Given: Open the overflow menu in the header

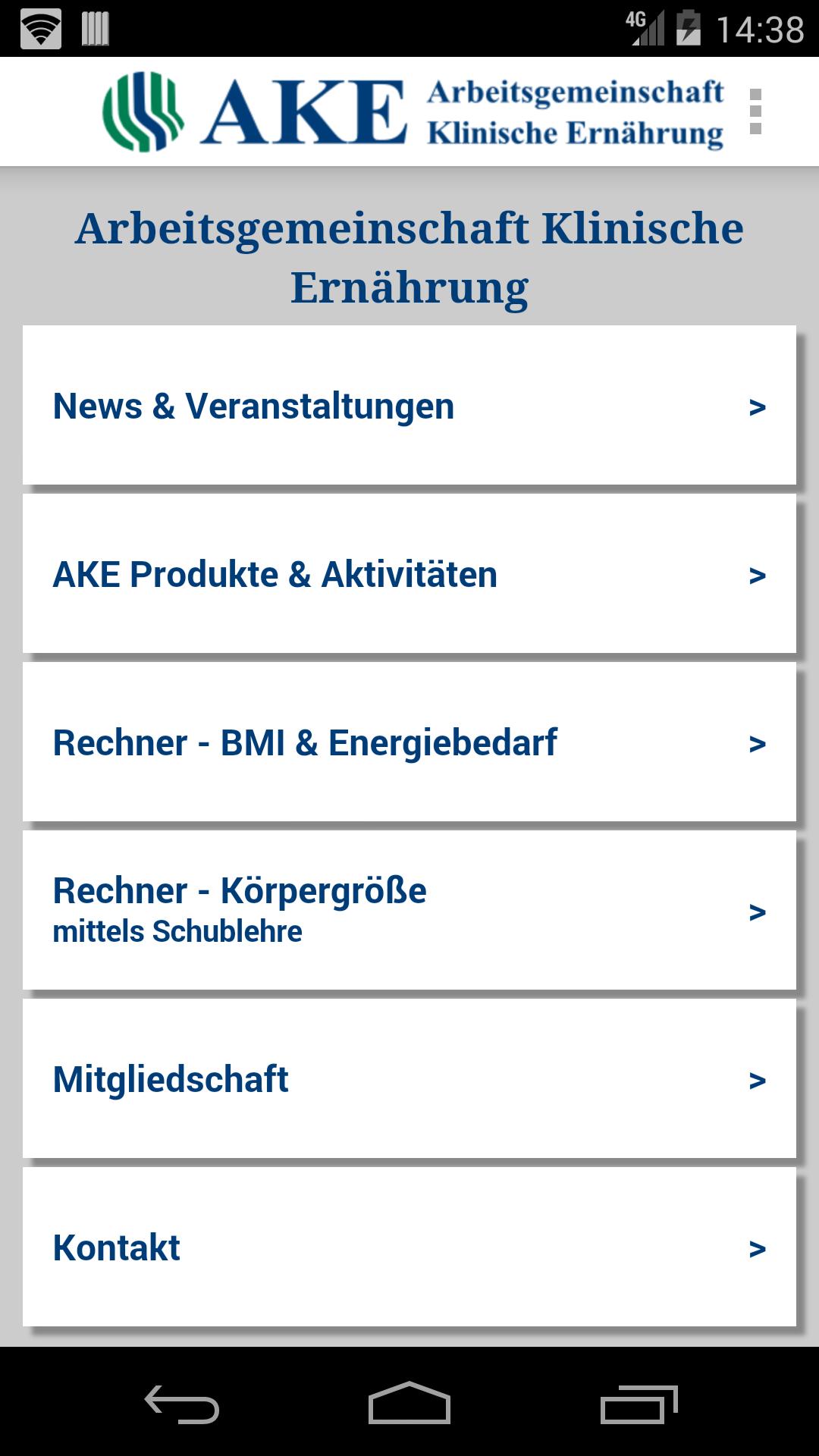Looking at the screenshot, I should (755, 111).
